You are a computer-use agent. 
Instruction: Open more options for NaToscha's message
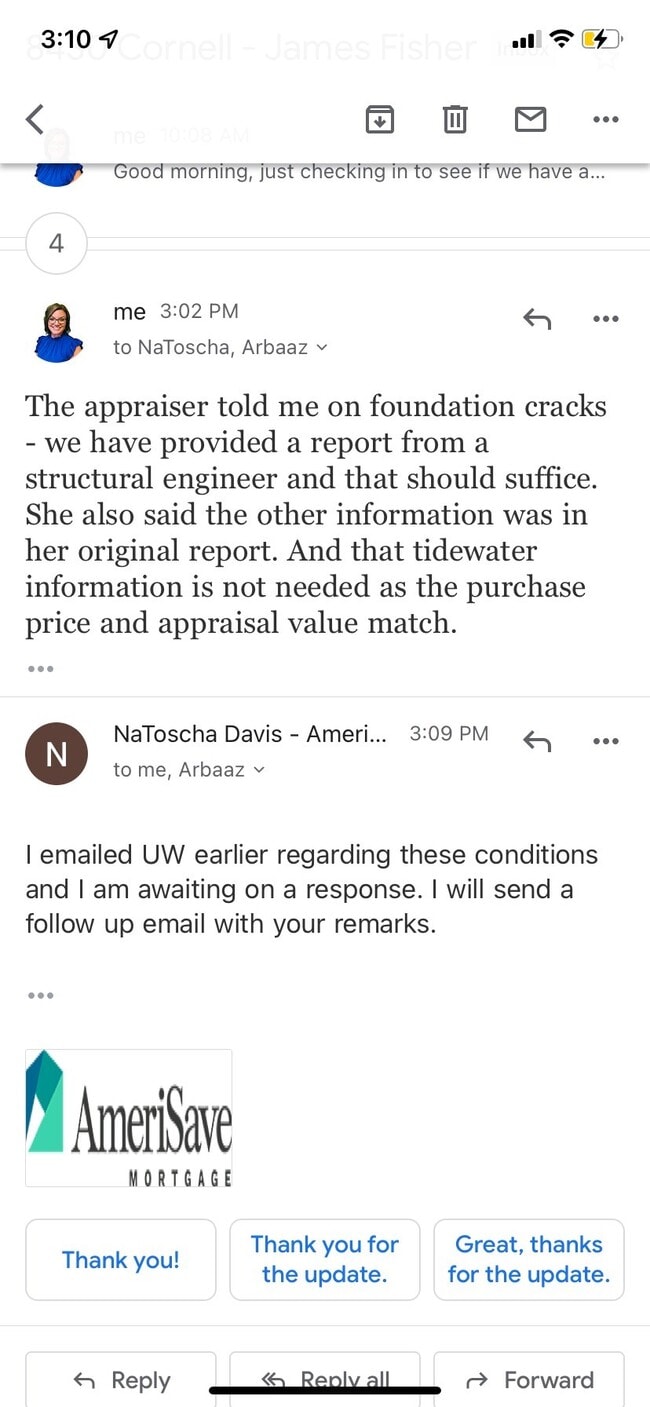point(605,741)
